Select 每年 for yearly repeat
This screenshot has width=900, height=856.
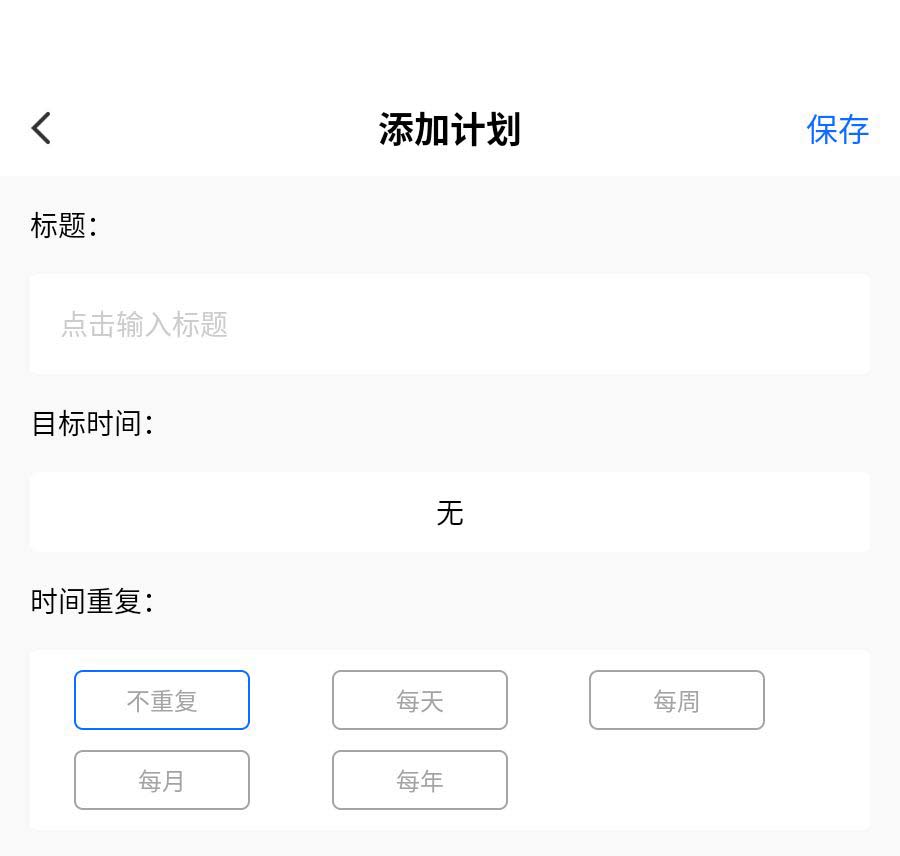click(419, 780)
